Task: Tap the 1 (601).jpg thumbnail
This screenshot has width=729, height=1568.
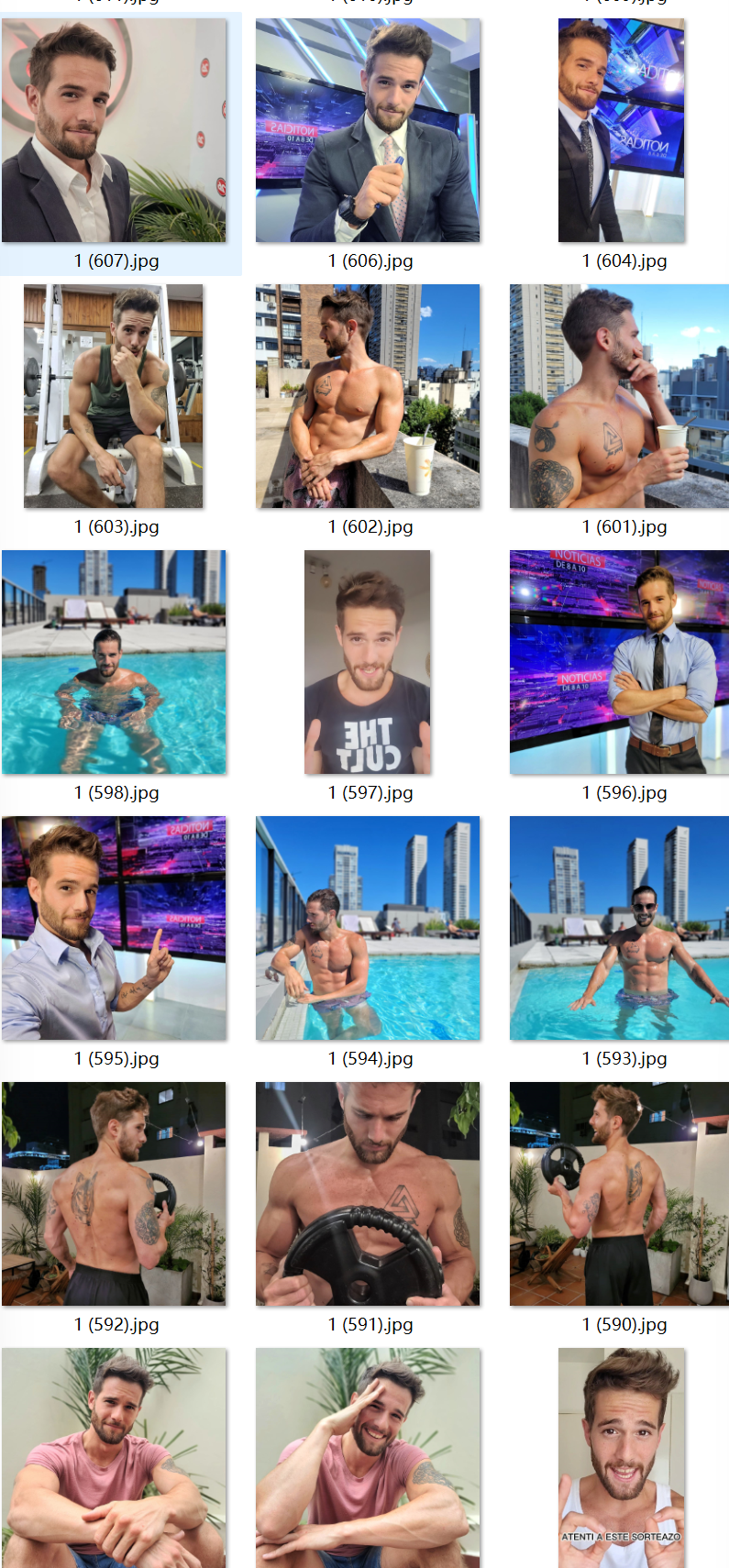Action: click(620, 396)
